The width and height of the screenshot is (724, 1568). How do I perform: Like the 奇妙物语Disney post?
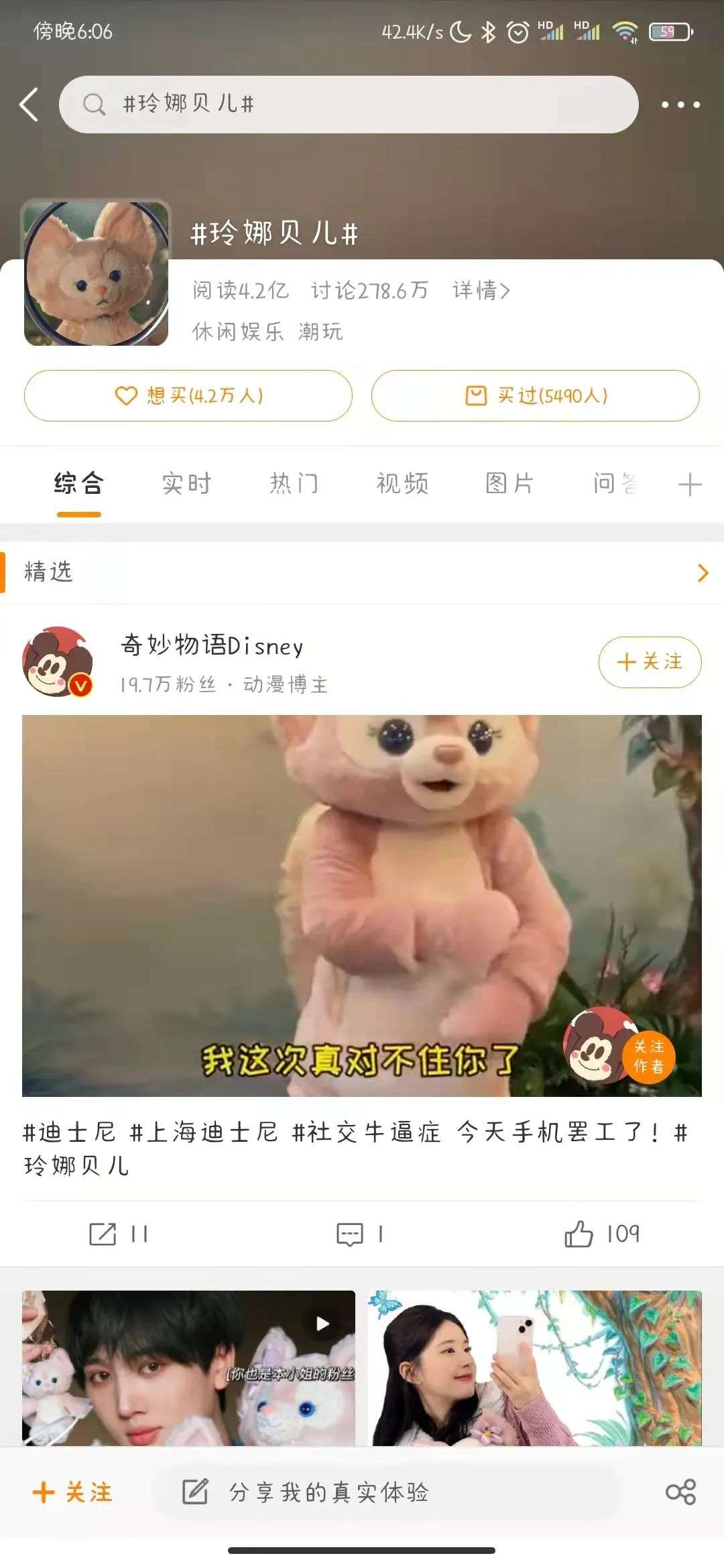601,1234
